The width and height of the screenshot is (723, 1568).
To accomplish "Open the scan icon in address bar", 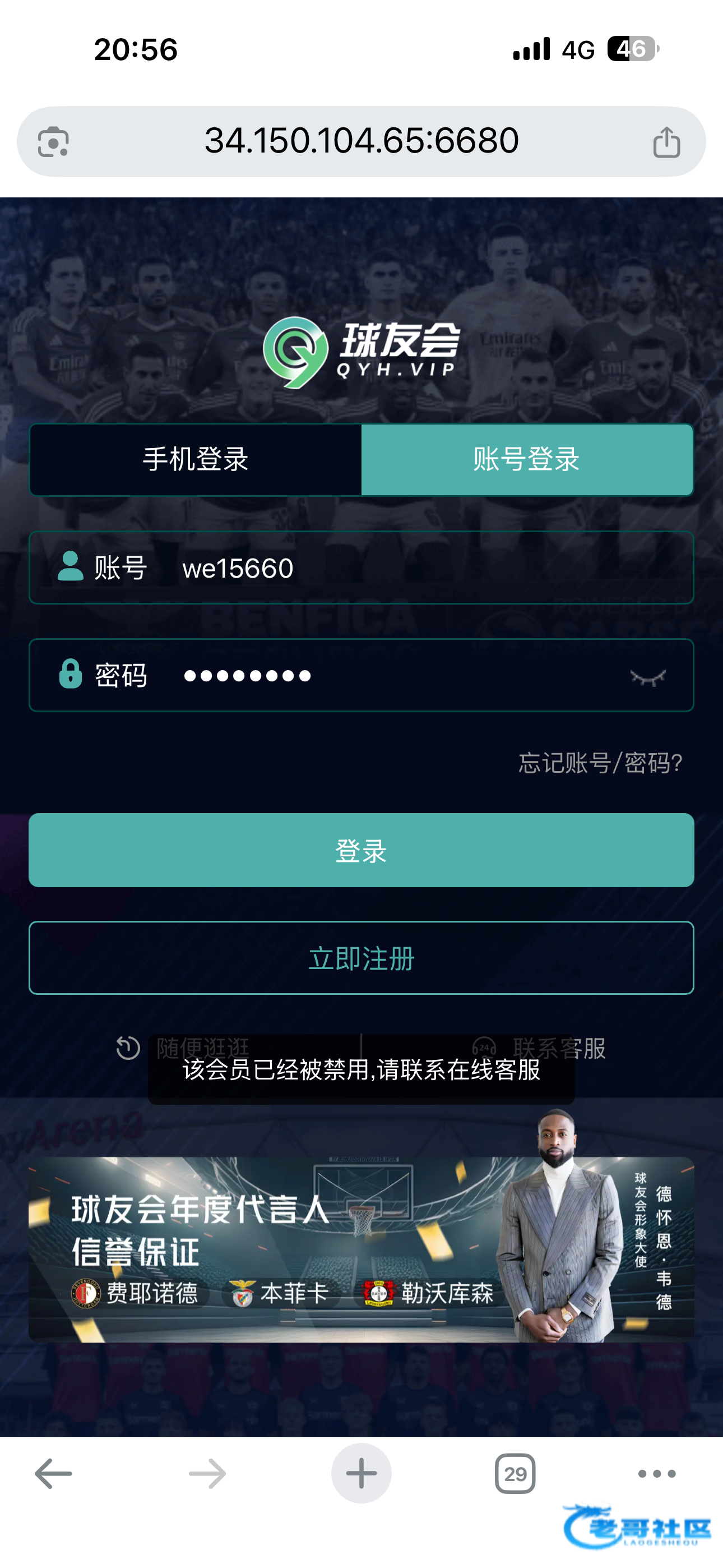I will tap(54, 142).
